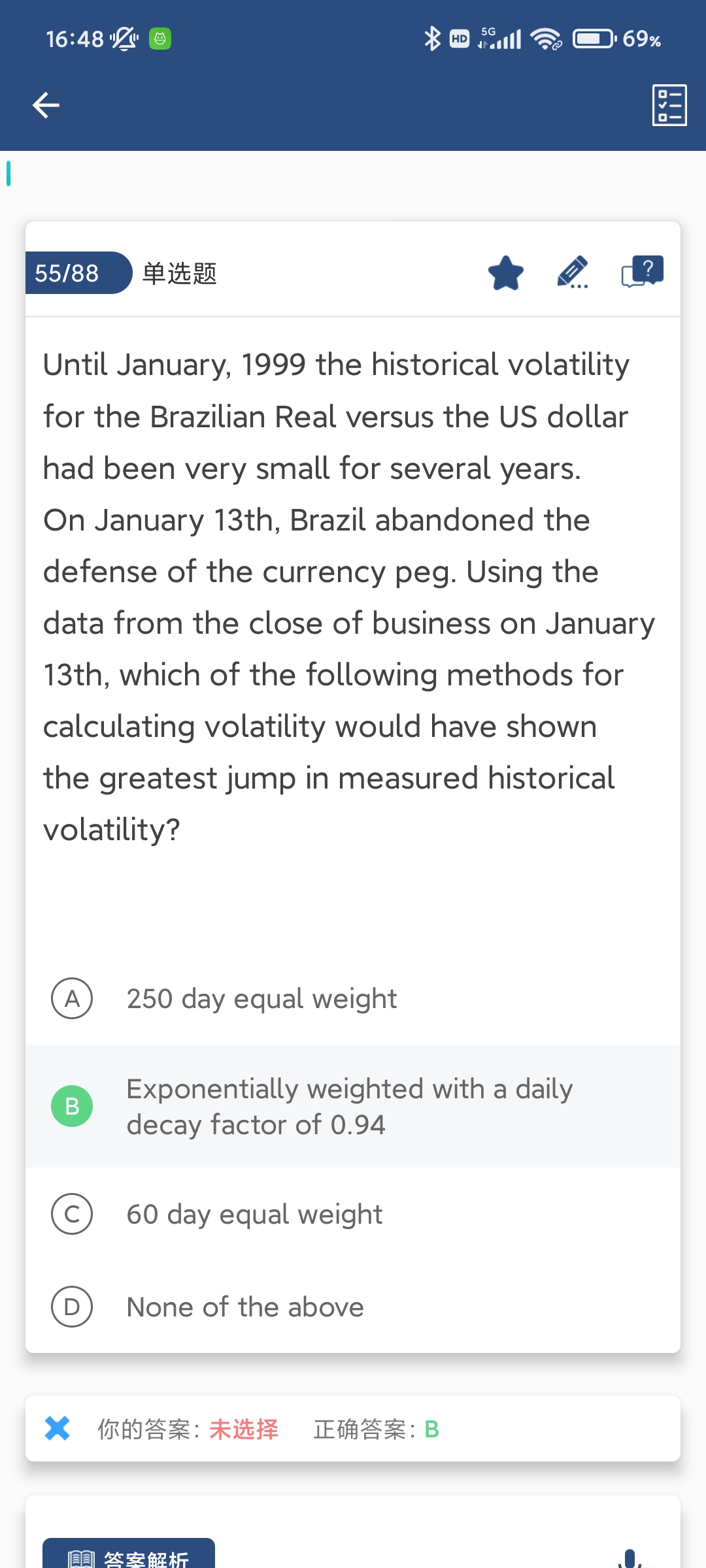
Task: Open the pencil note editor
Action: point(573,273)
